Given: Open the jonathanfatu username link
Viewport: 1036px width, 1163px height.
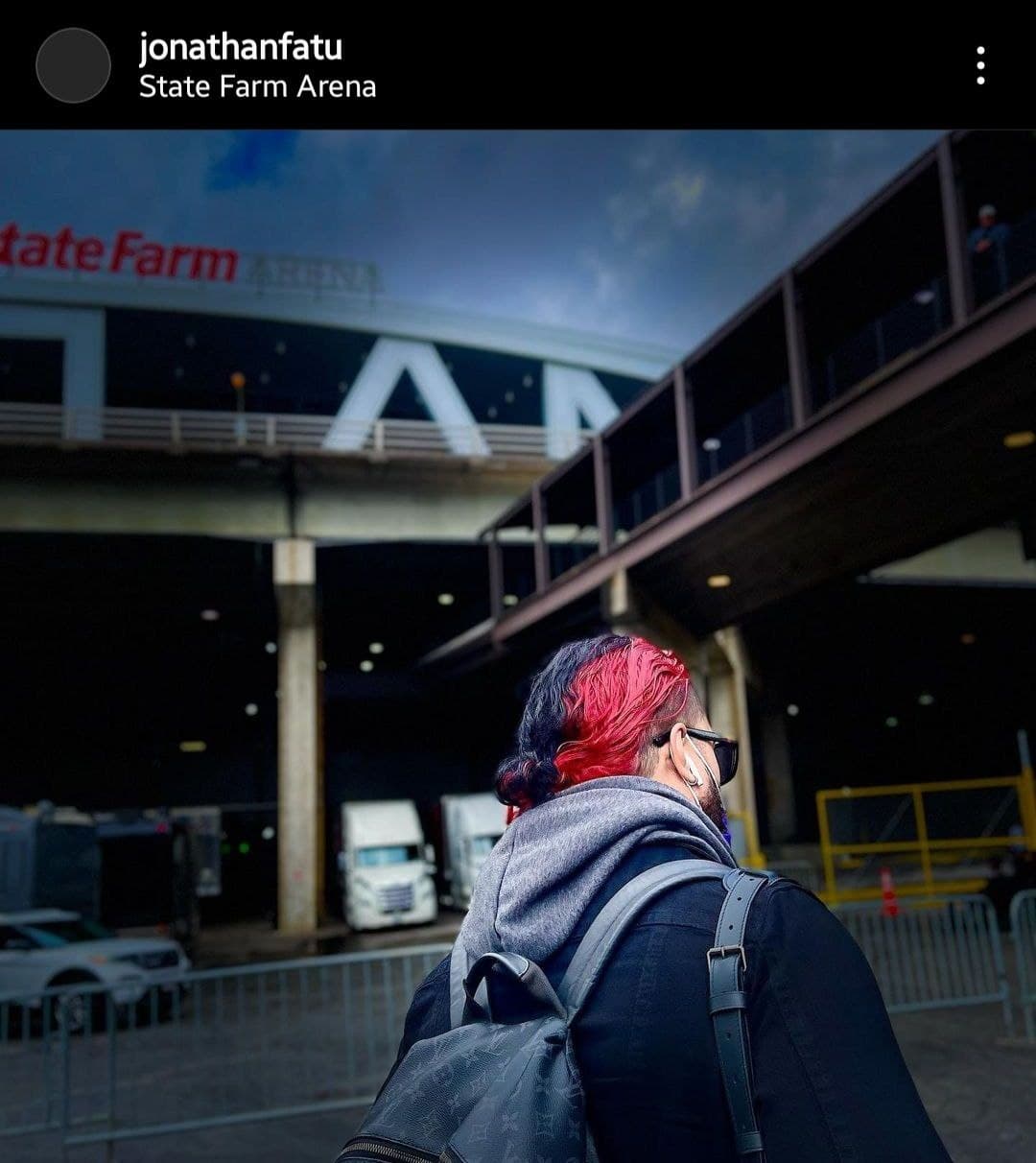Looking at the screenshot, I should tap(240, 47).
